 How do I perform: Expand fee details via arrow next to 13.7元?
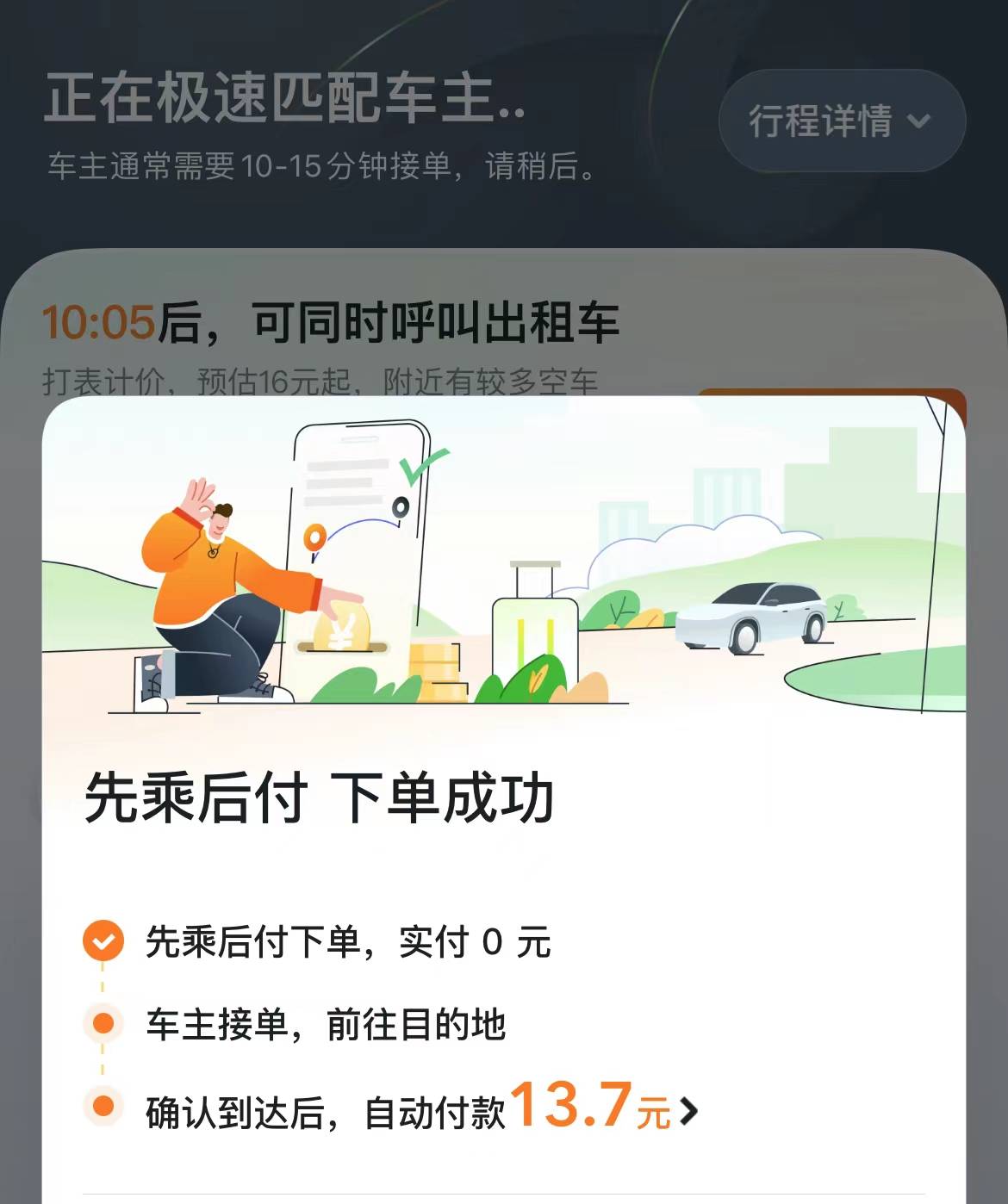pyautogui.click(x=688, y=1110)
